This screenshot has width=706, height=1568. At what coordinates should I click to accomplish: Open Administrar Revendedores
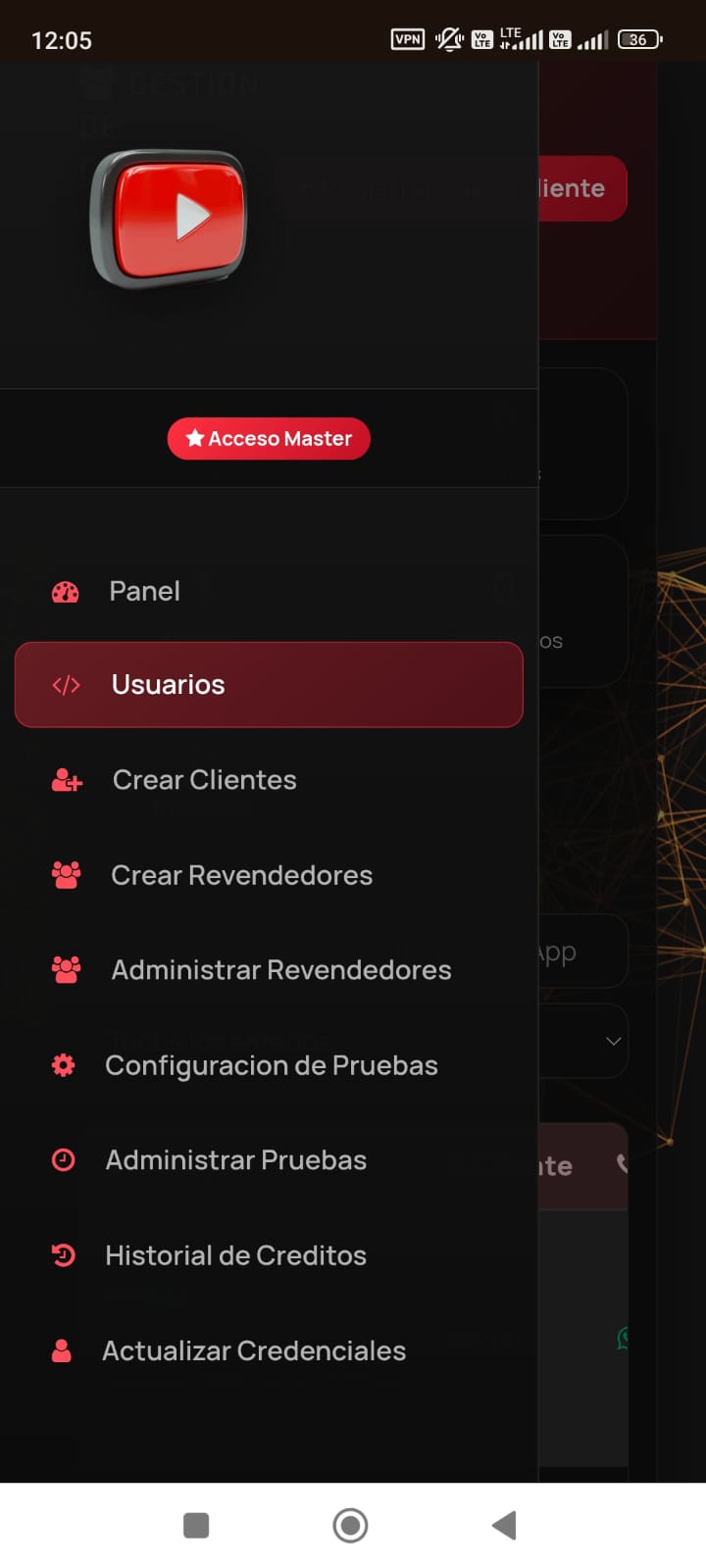280,970
